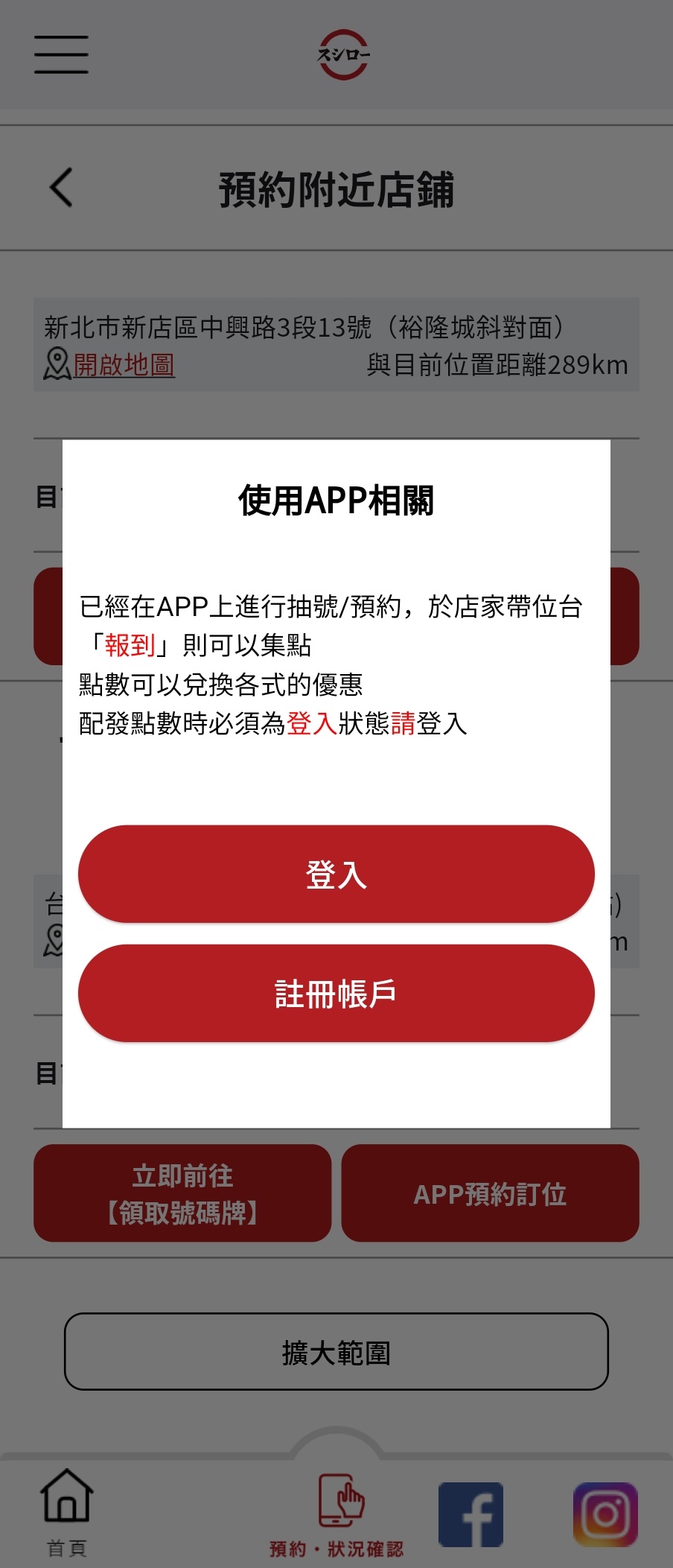The width and height of the screenshot is (673, 1568).
Task: Tap 立即前往【領取號碼牌】 button
Action: (182, 1193)
